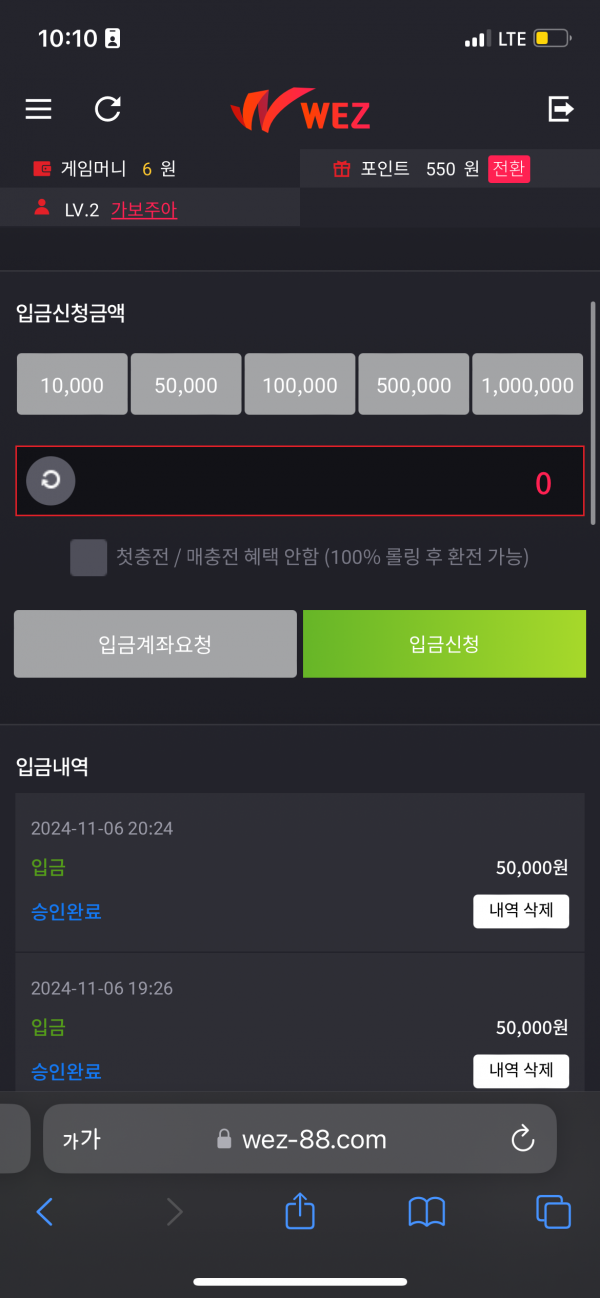The width and height of the screenshot is (600, 1298).
Task: Check the 첫충전 / 매충전 혜택 안함 box
Action: (x=88, y=557)
